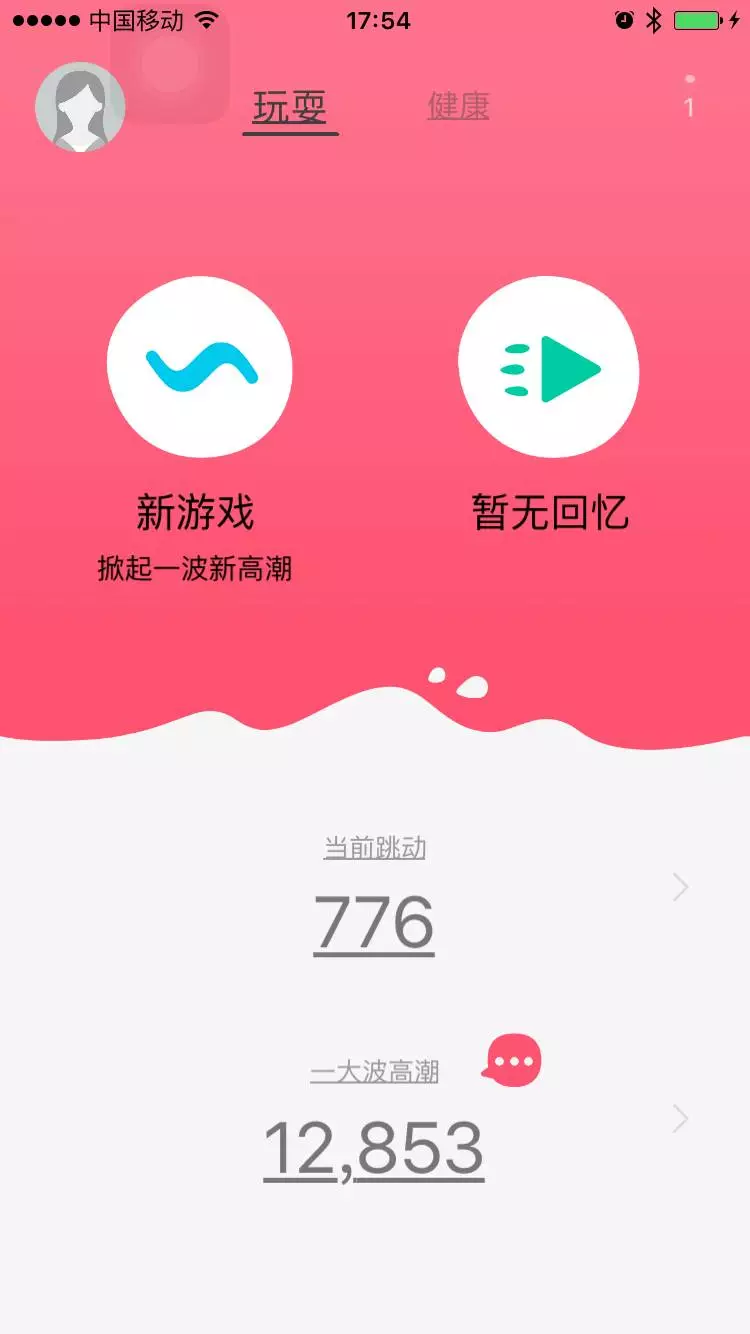Tap the Wi-Fi icon in the status bar

click(x=207, y=17)
